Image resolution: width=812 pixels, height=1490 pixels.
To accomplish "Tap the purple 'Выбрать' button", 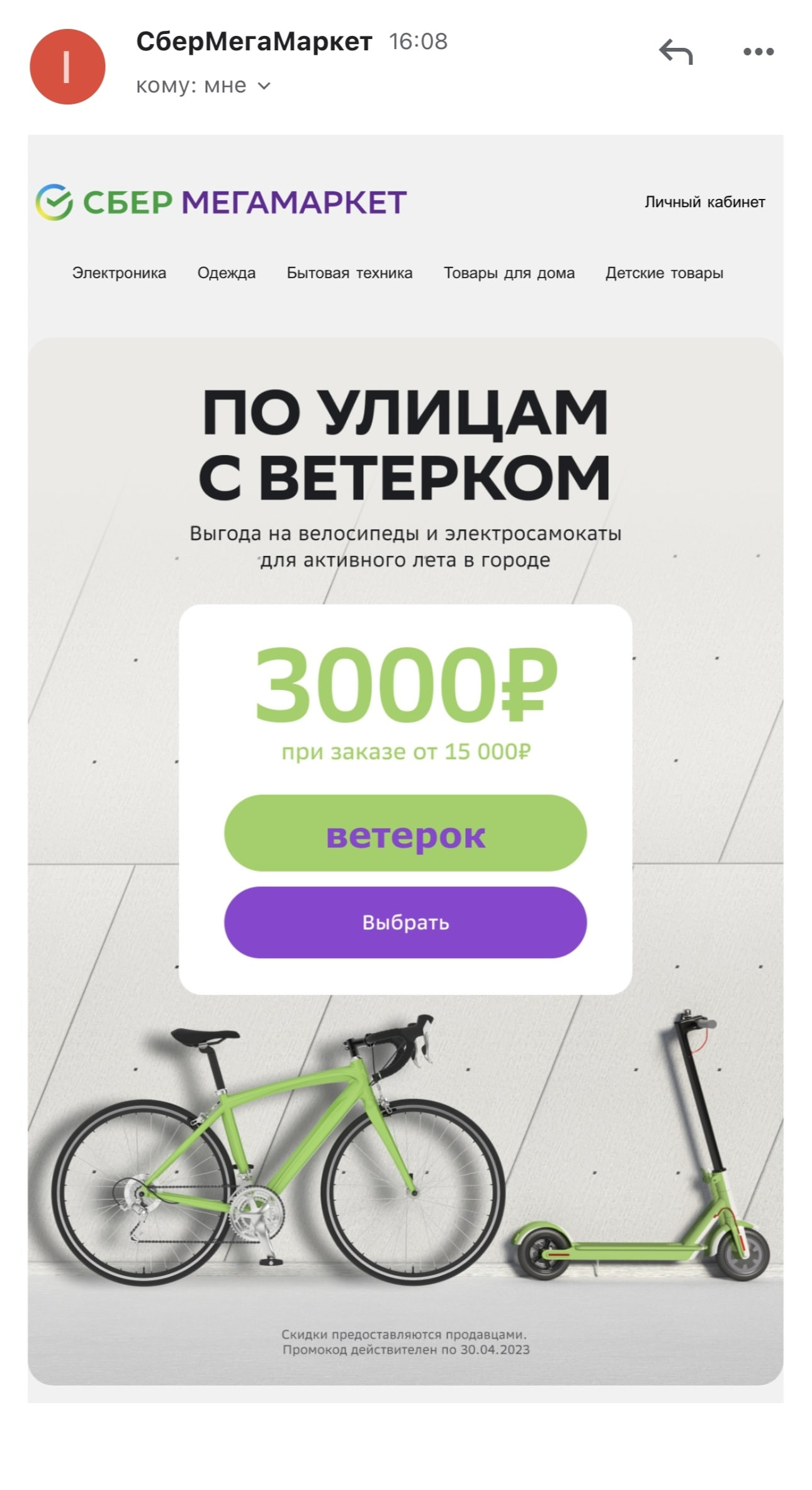I will click(x=405, y=922).
